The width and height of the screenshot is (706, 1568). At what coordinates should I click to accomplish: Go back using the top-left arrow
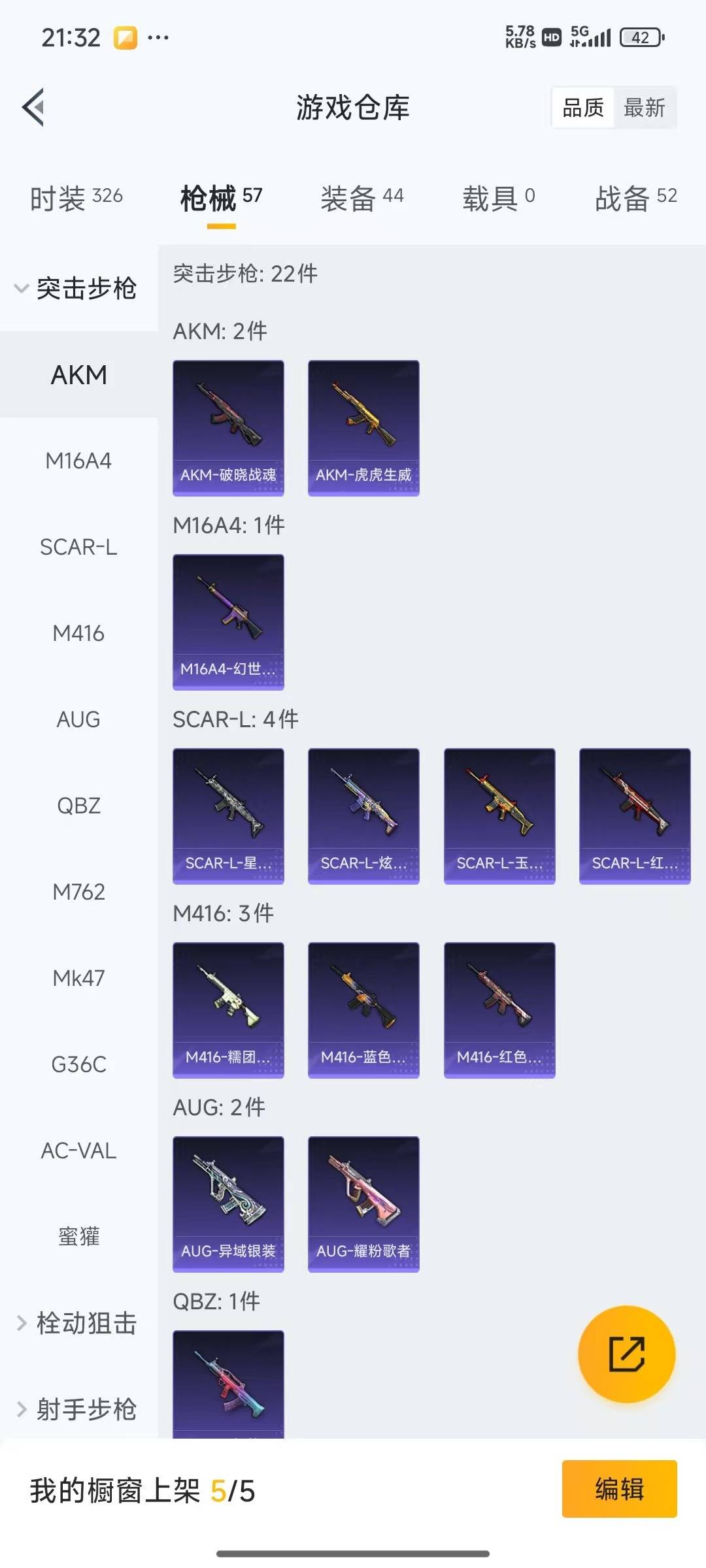pyautogui.click(x=34, y=107)
